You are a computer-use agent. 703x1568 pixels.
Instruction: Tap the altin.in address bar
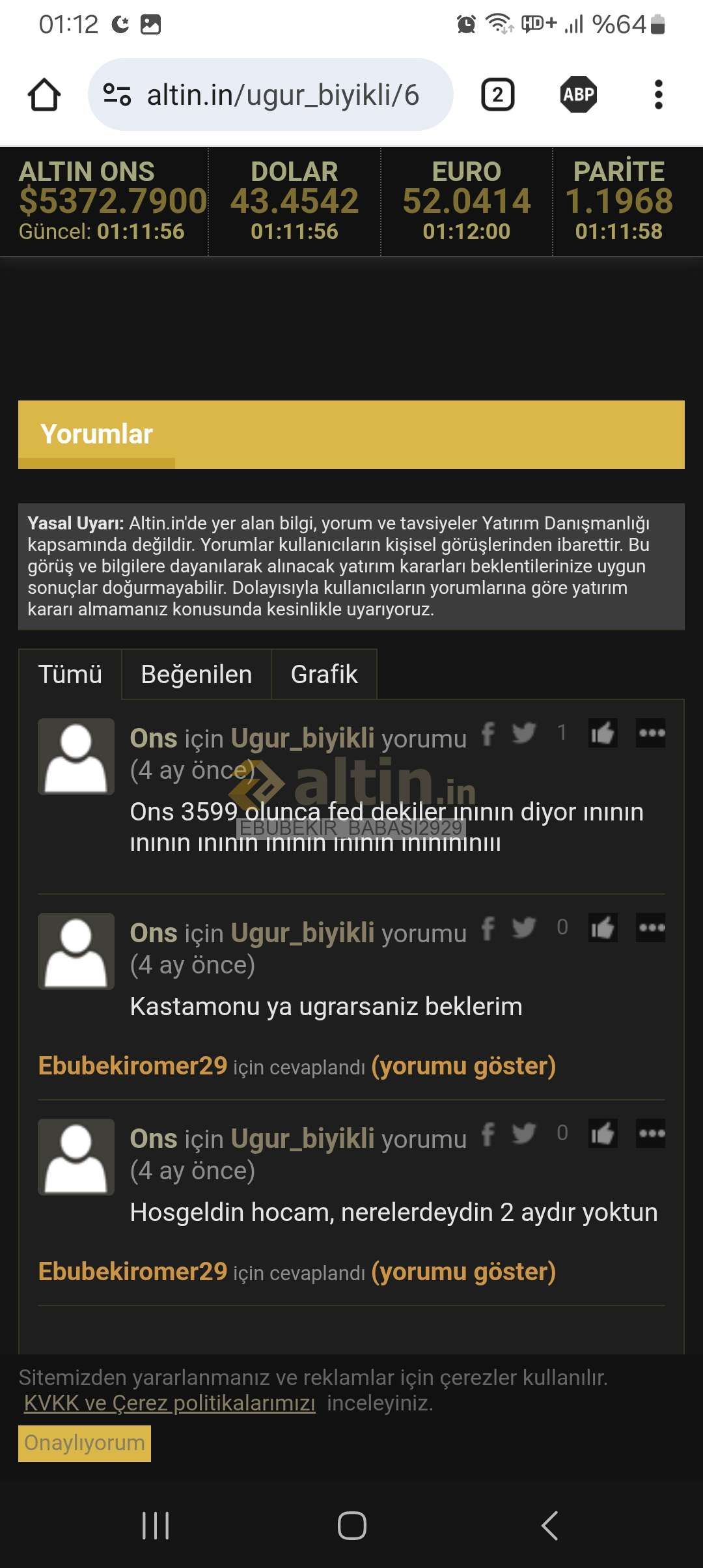pos(283,95)
